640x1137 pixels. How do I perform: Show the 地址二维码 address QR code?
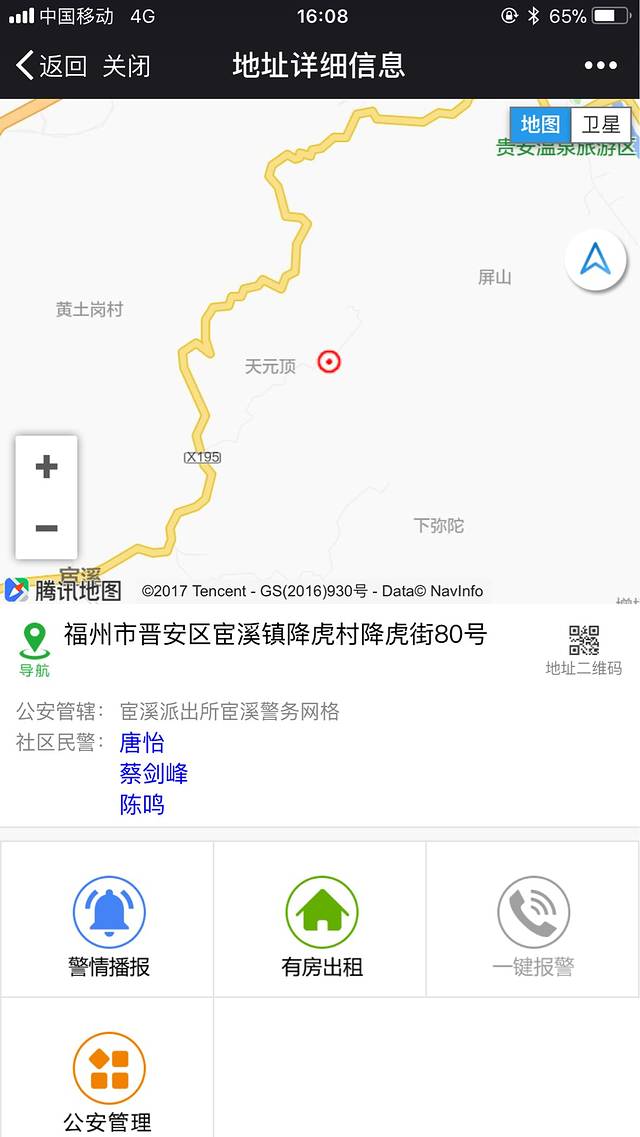click(584, 650)
